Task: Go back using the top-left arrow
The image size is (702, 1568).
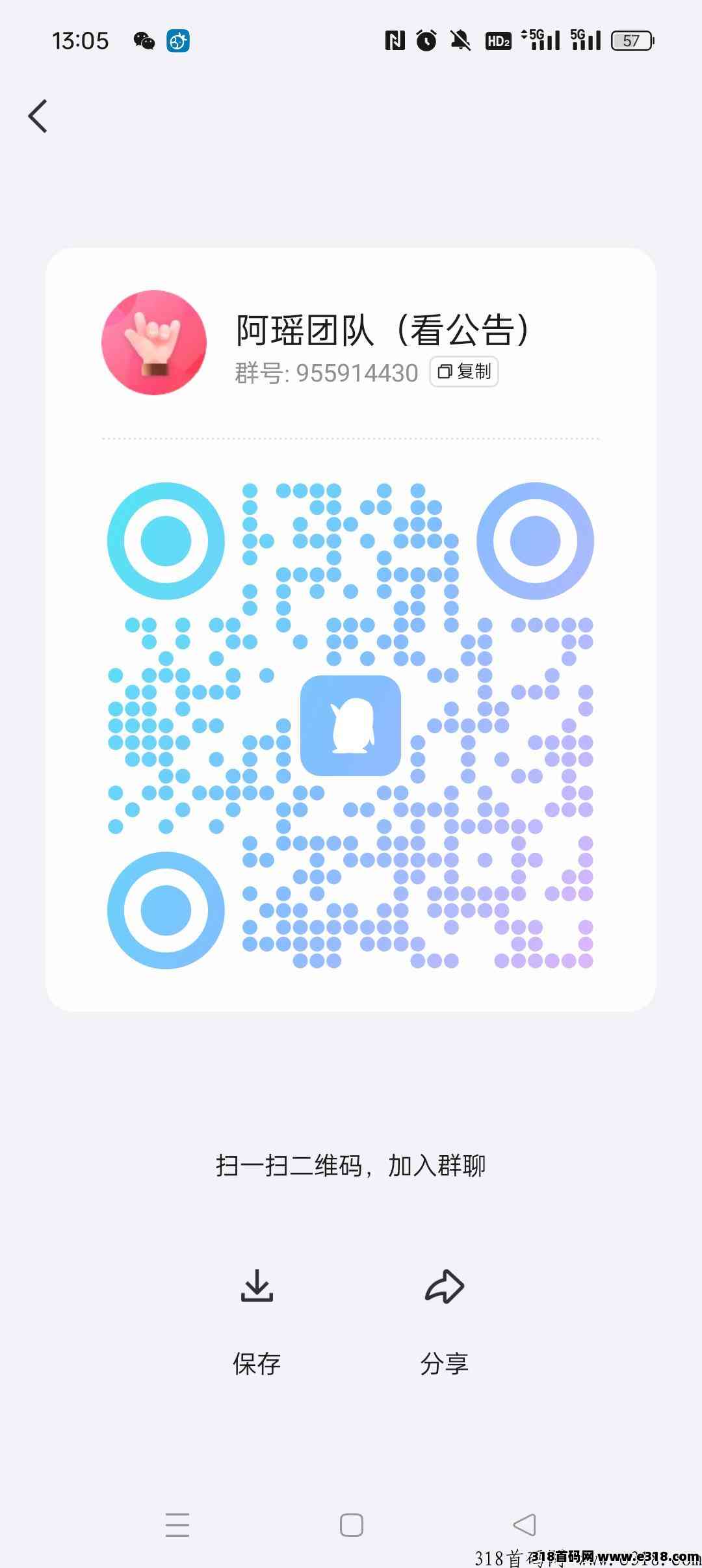Action: [38, 116]
